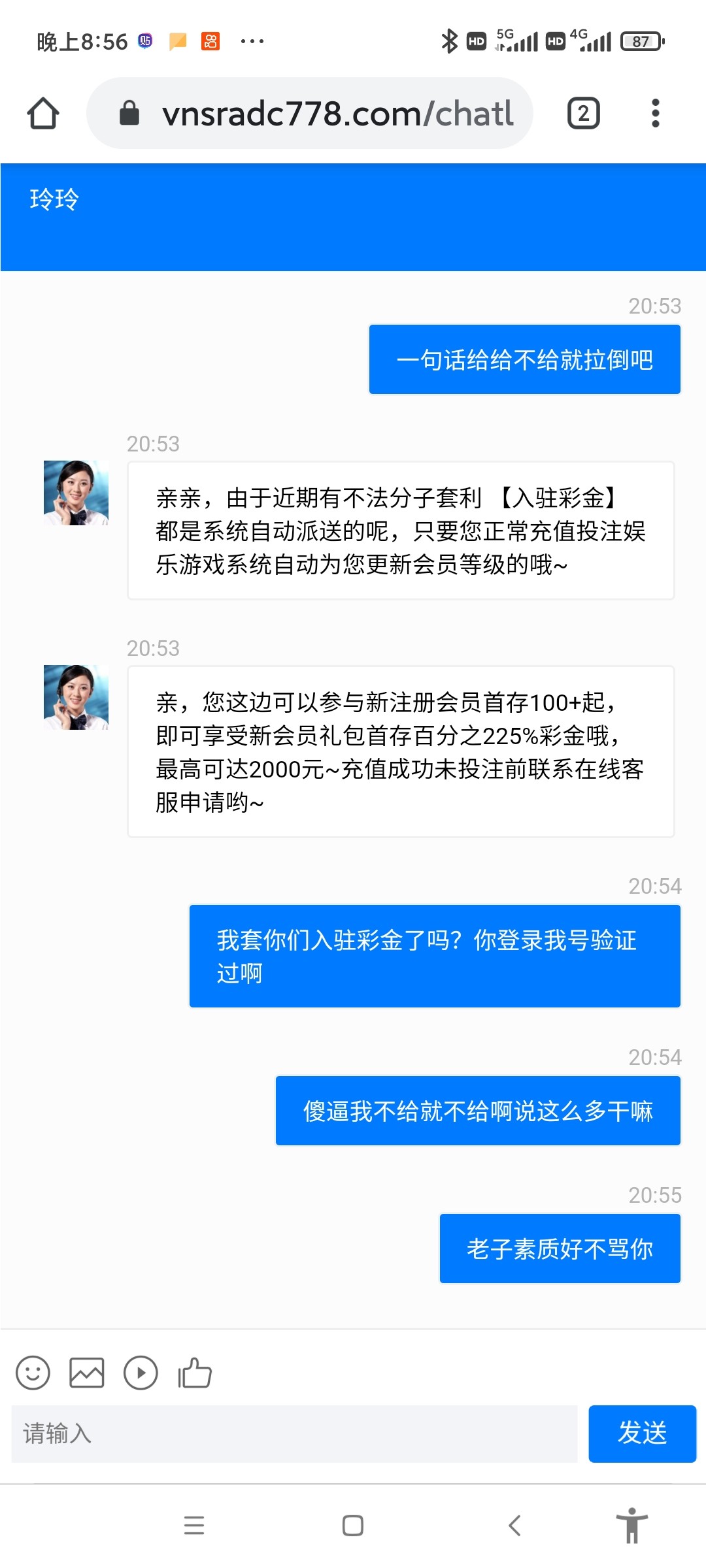Tap the 发送 send button
The image size is (706, 1568).
642,1433
